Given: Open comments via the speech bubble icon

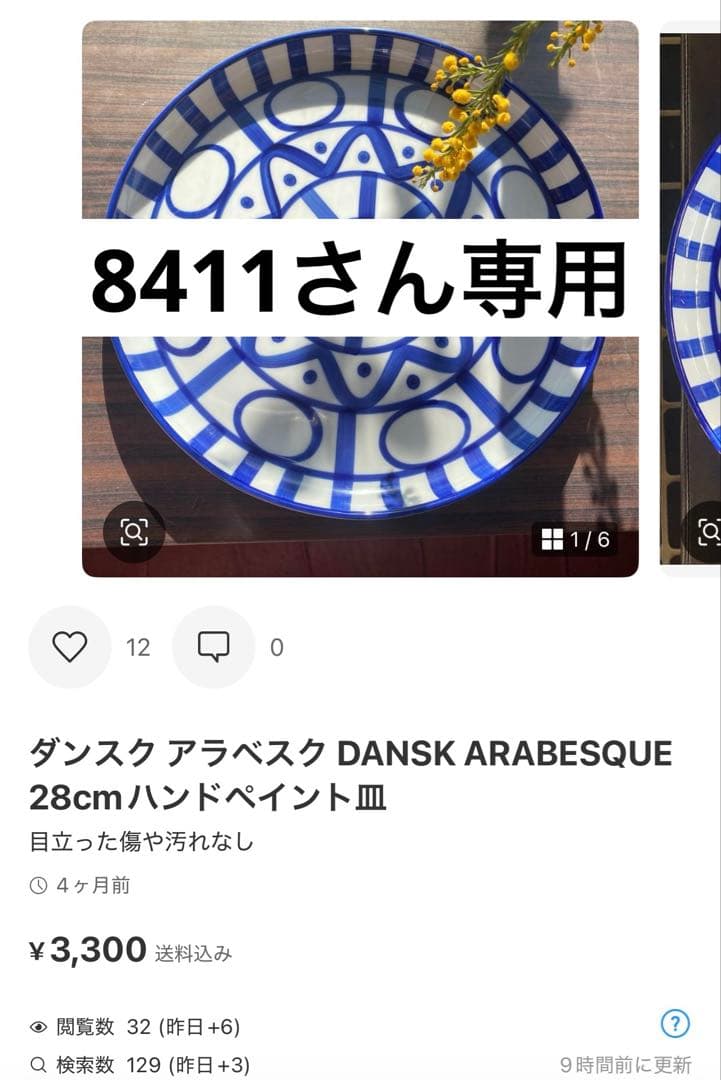Looking at the screenshot, I should click(x=212, y=647).
